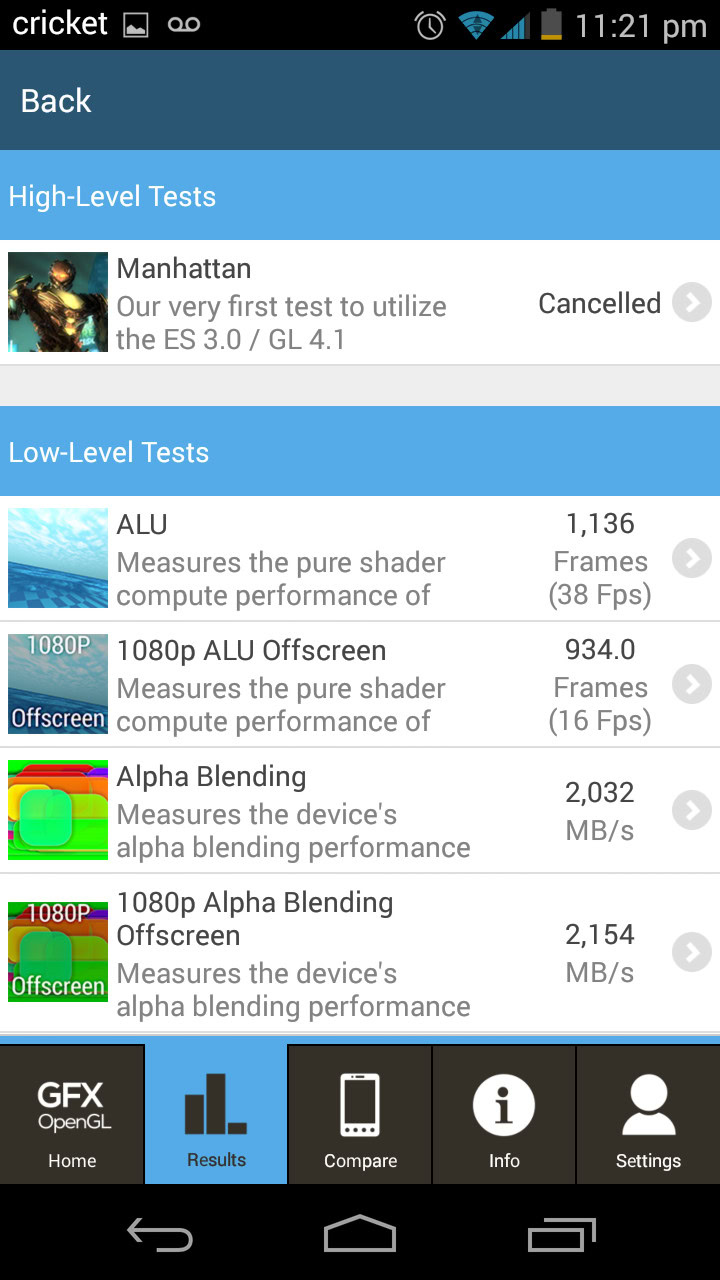Viewport: 720px width, 1280px height.
Task: Tap the system back navigation button
Action: (x=160, y=1235)
